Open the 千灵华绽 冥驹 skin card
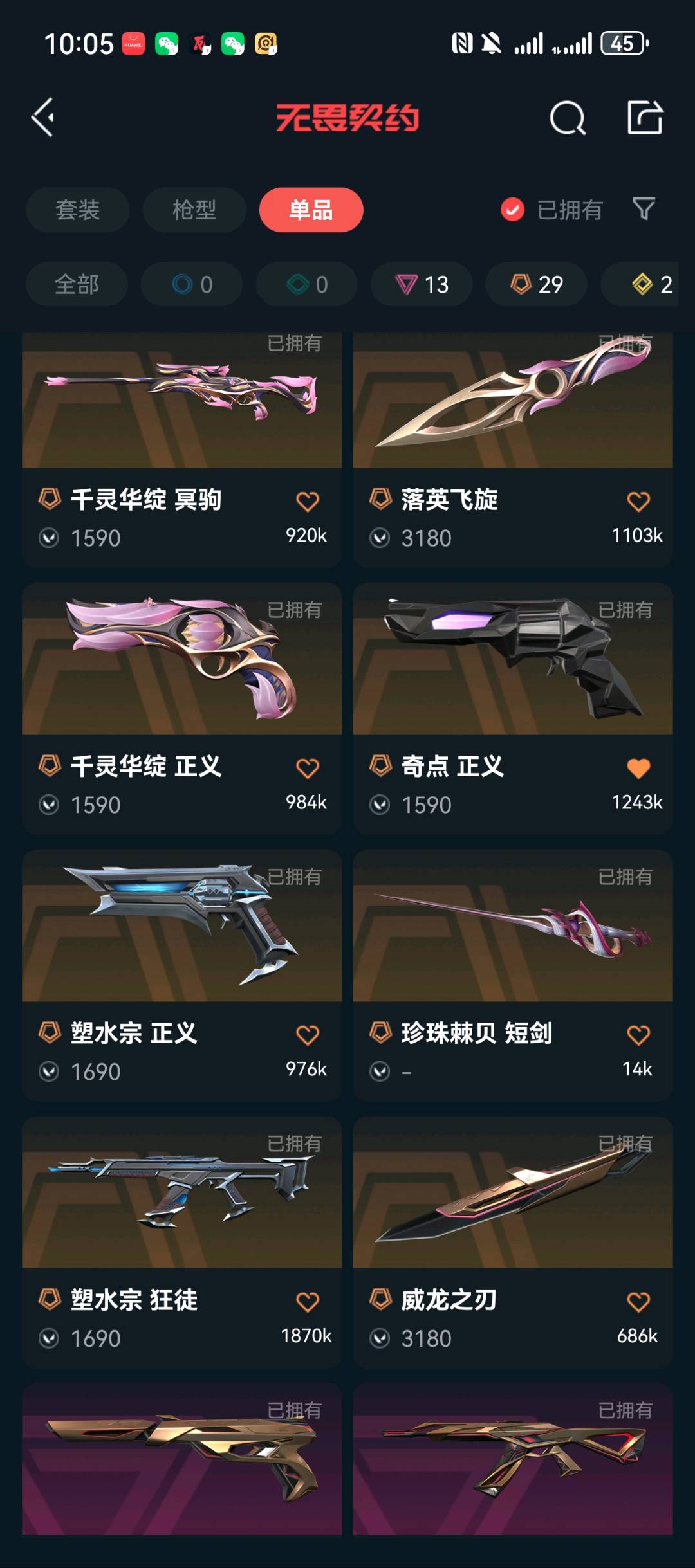This screenshot has height=1568, width=695. pyautogui.click(x=181, y=412)
